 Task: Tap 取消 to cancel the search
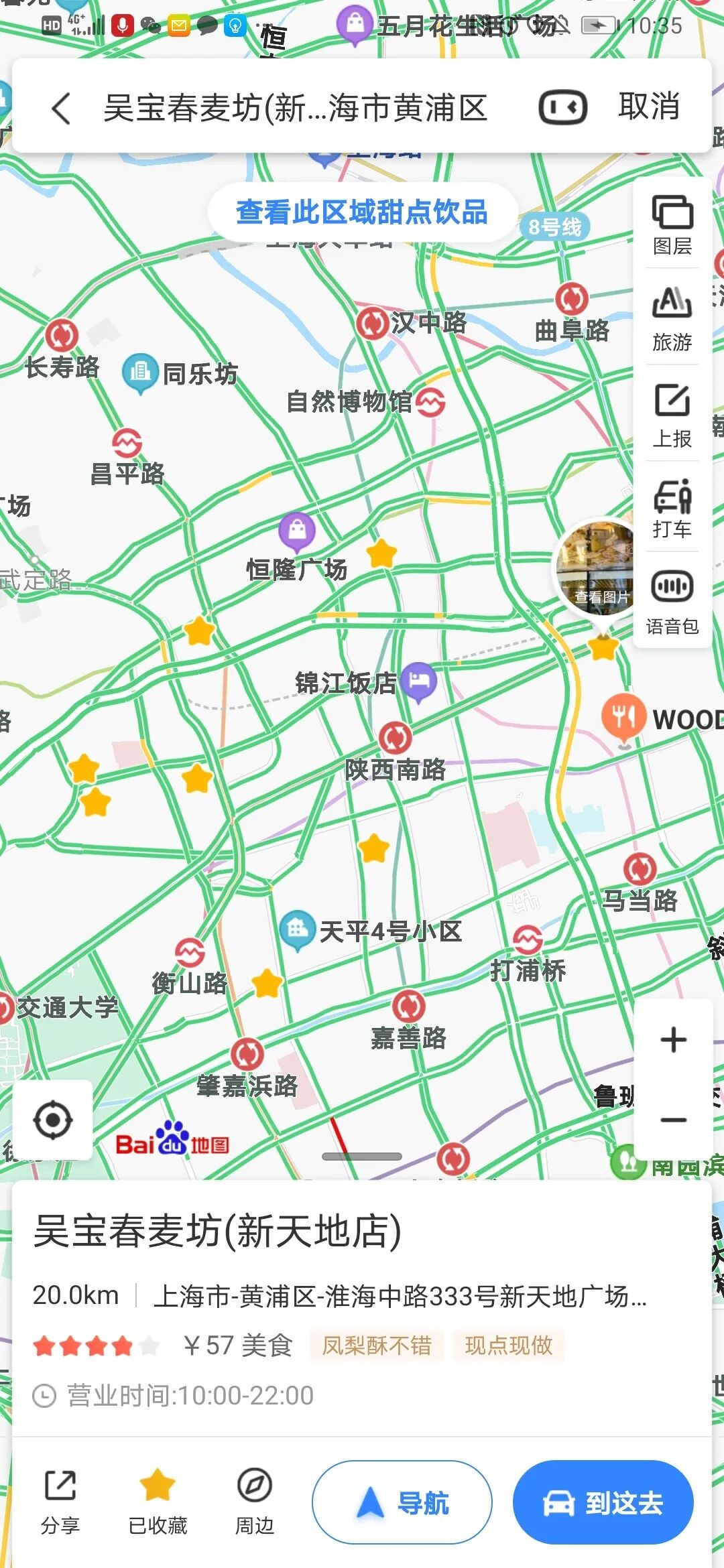(x=649, y=107)
